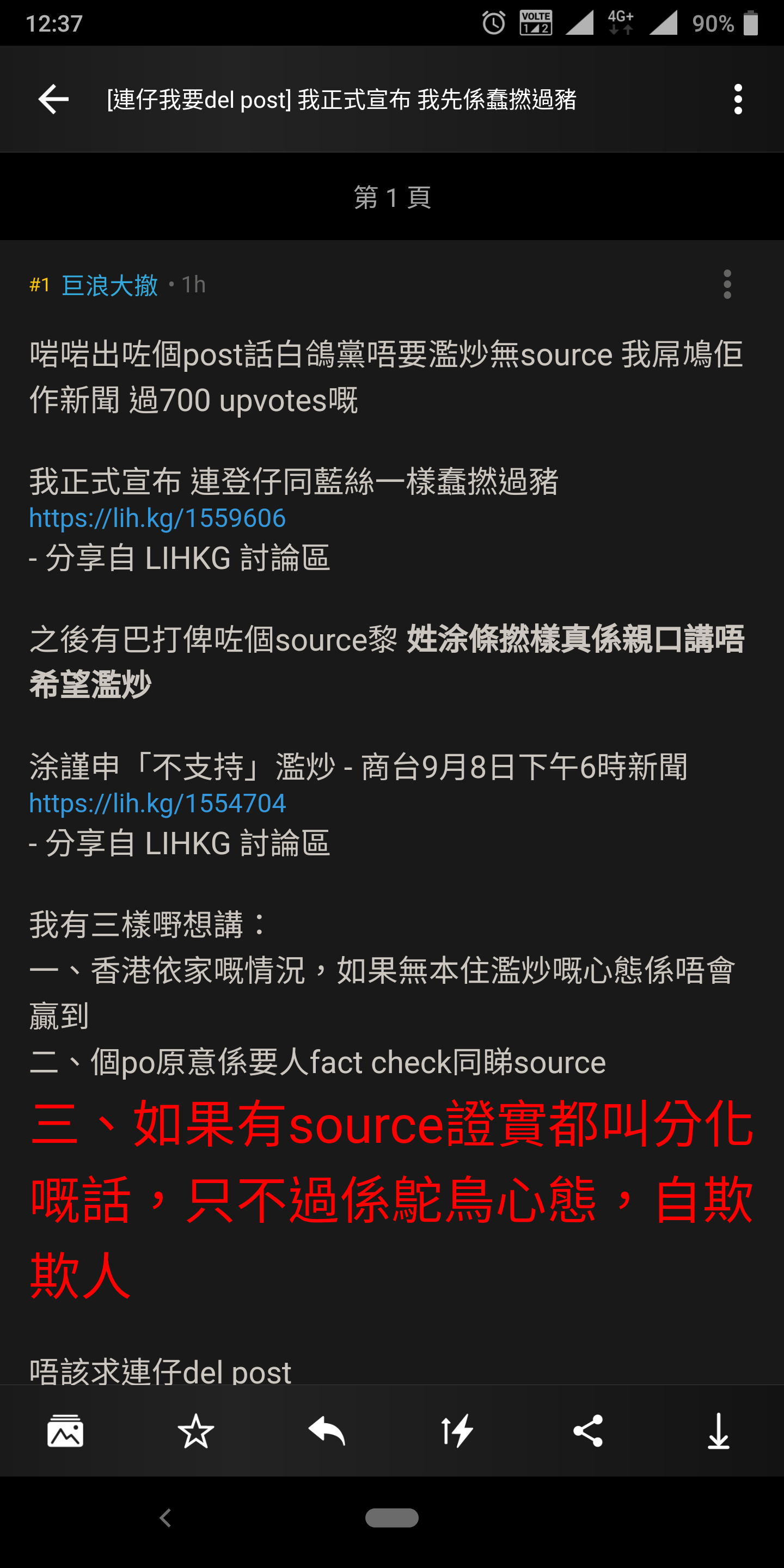
Task: Share this thread
Action: (588, 1430)
